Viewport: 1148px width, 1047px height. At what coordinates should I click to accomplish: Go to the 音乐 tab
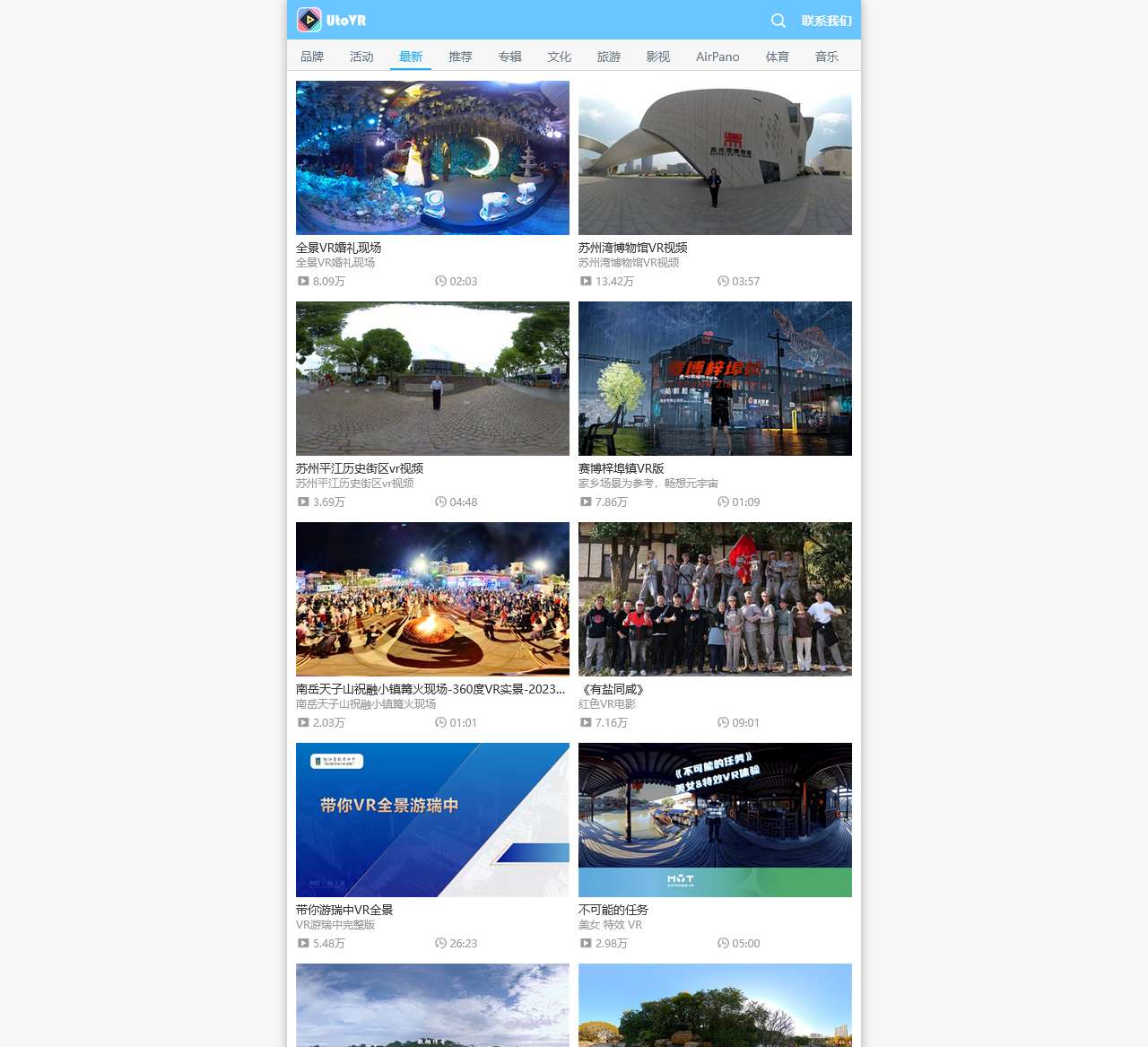(x=826, y=57)
